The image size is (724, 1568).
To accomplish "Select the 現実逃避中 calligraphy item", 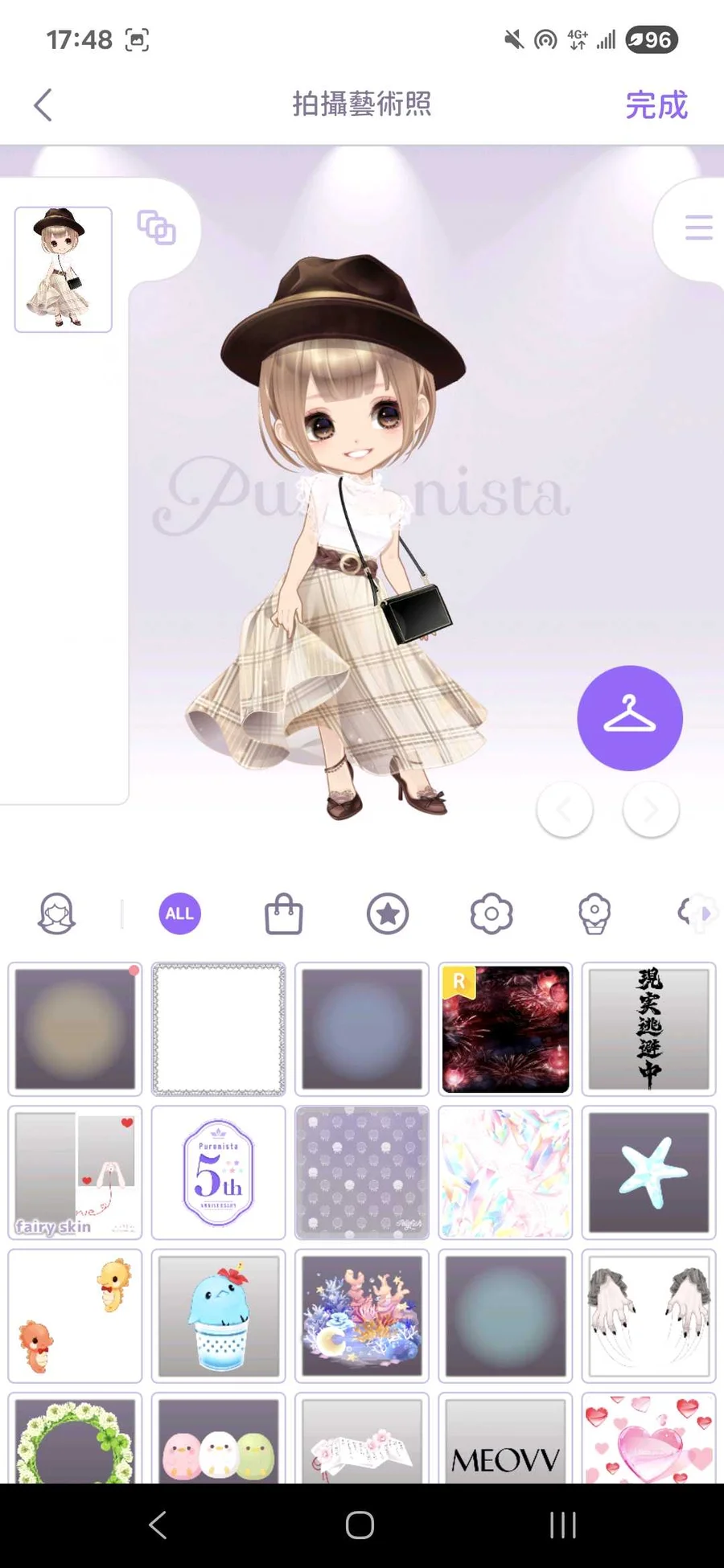I will pos(648,1029).
